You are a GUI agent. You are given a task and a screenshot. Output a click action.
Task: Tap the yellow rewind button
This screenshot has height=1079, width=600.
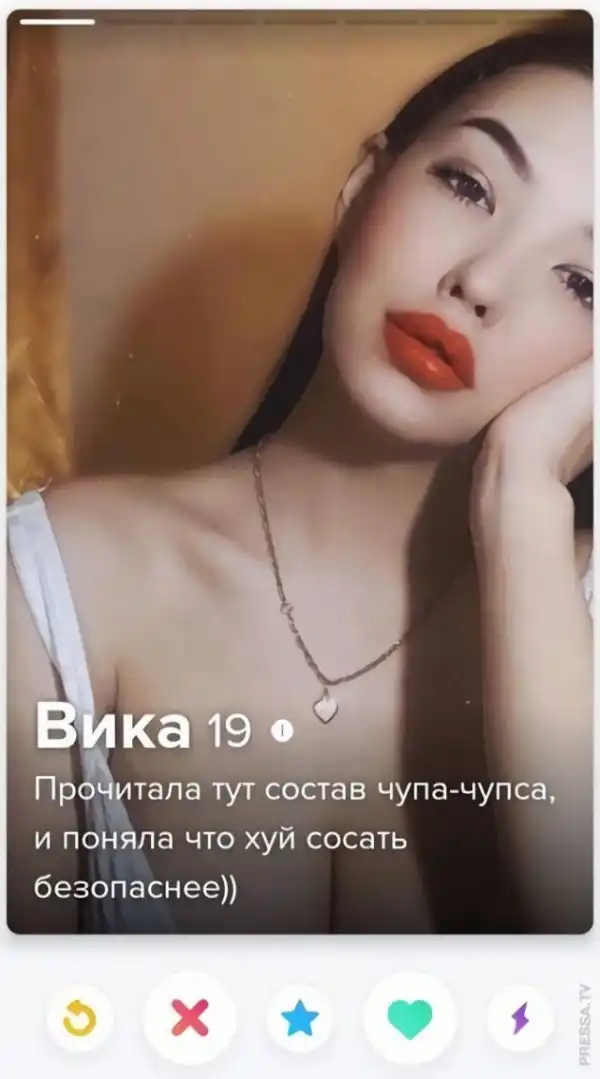(x=80, y=1019)
